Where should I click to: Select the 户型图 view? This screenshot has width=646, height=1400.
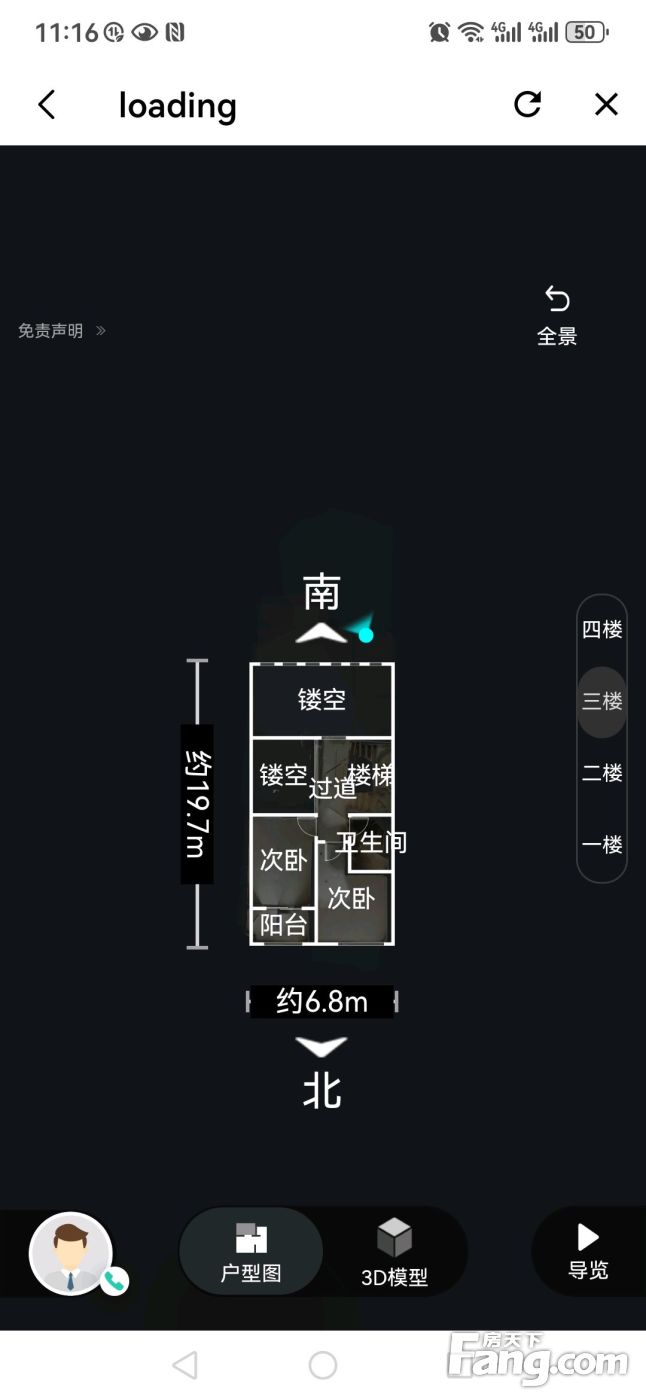point(251,1252)
